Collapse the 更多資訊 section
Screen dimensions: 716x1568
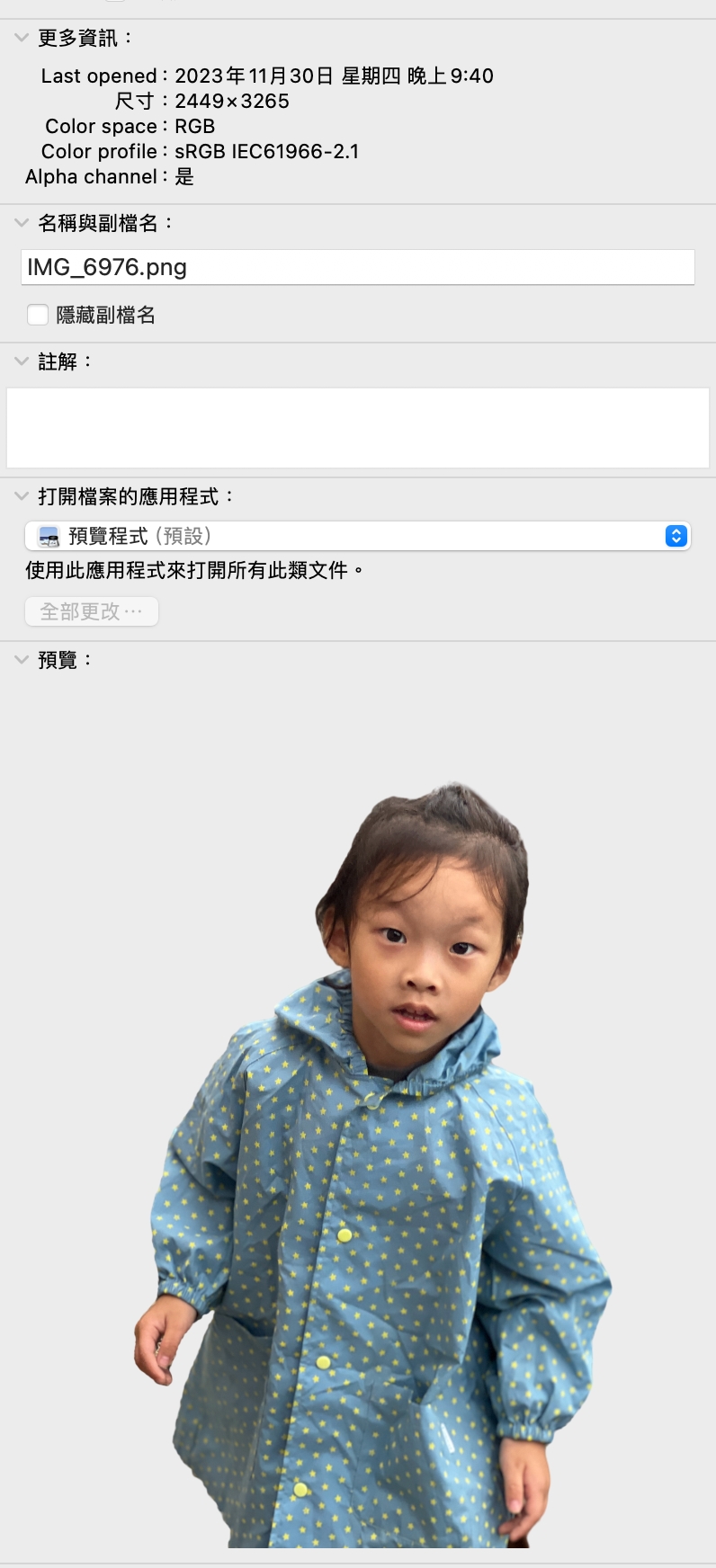tap(22, 38)
